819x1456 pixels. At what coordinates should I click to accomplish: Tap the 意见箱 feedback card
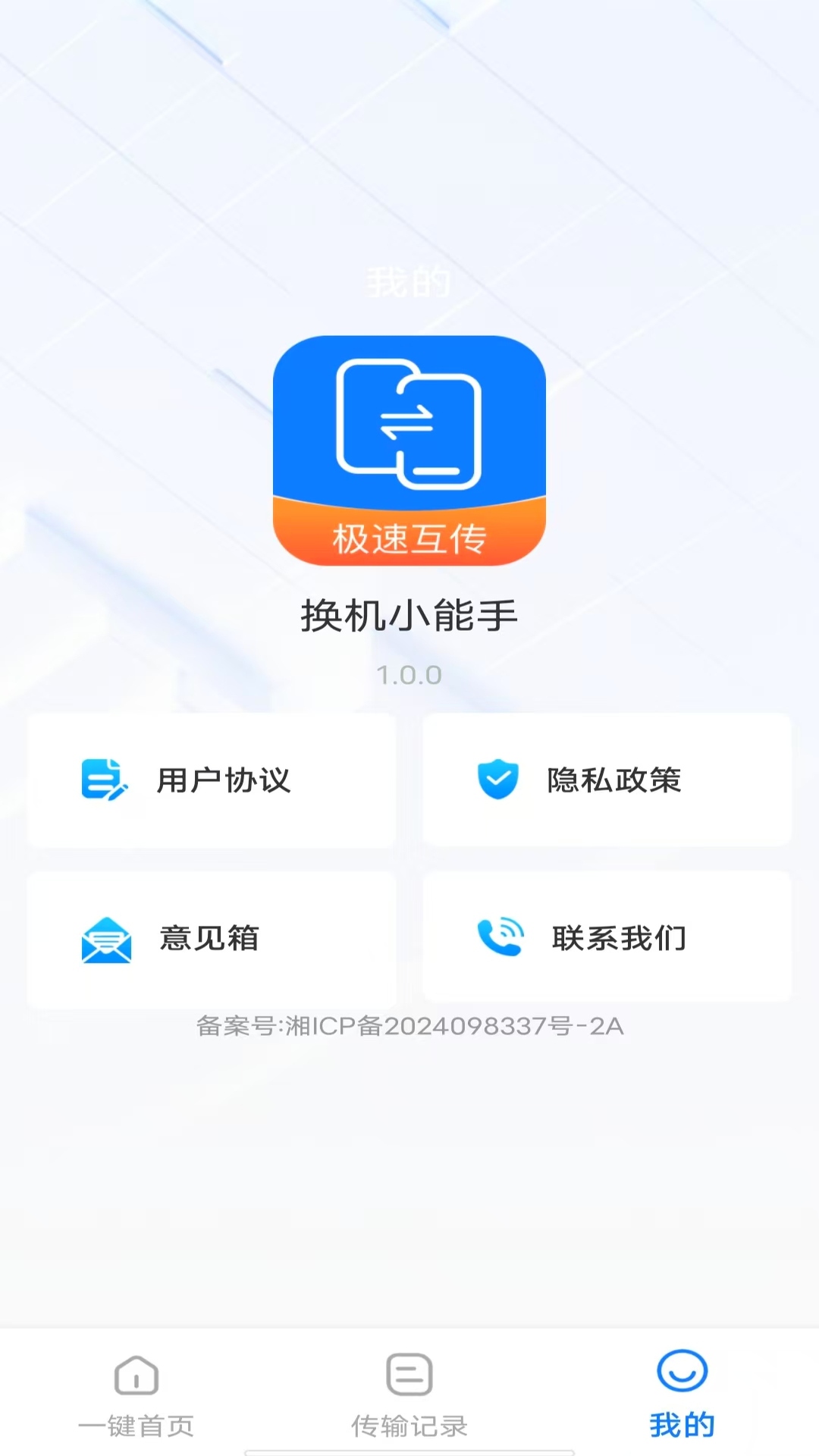[x=211, y=940]
